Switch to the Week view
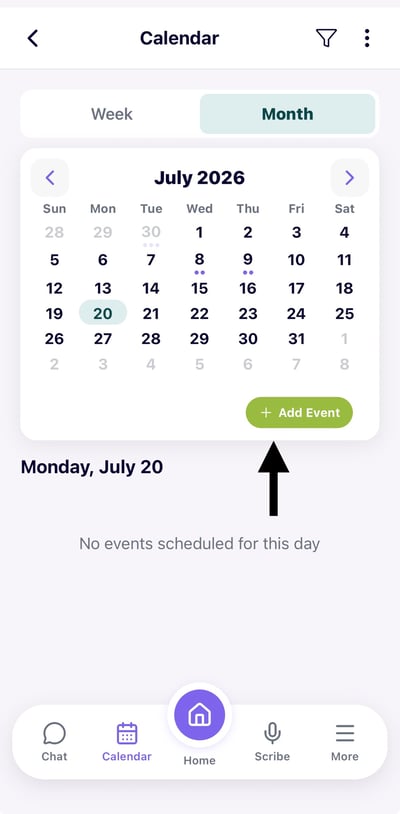This screenshot has width=400, height=814. coord(112,114)
